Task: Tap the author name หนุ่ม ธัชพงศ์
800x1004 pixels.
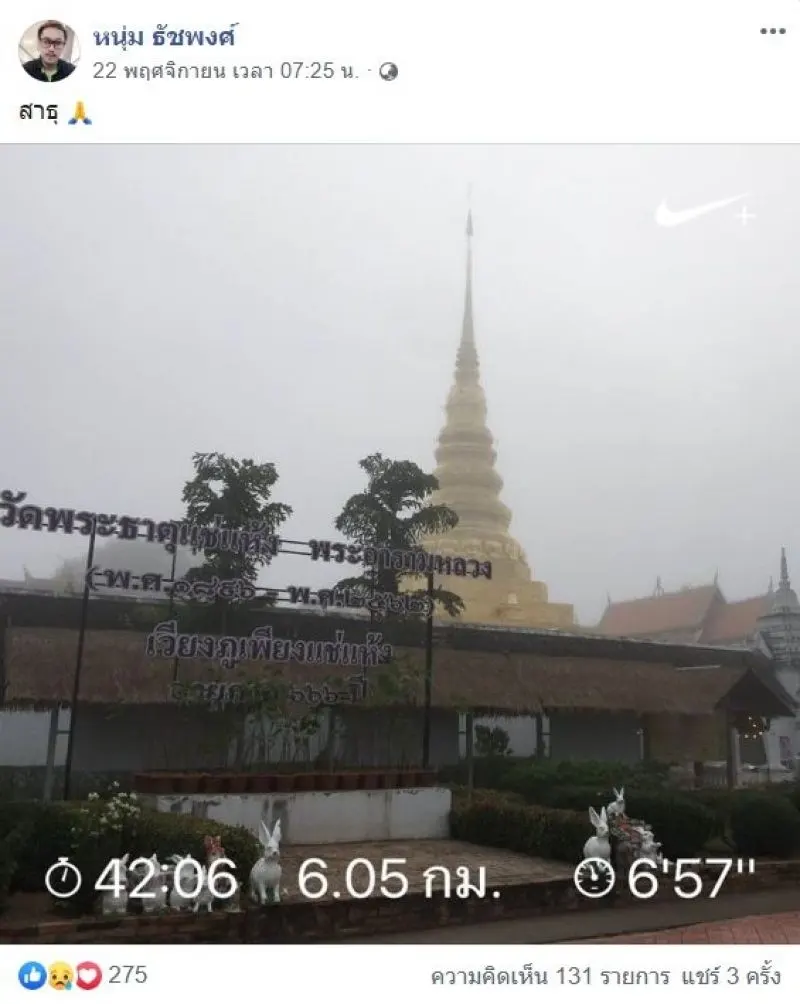Action: (x=166, y=38)
